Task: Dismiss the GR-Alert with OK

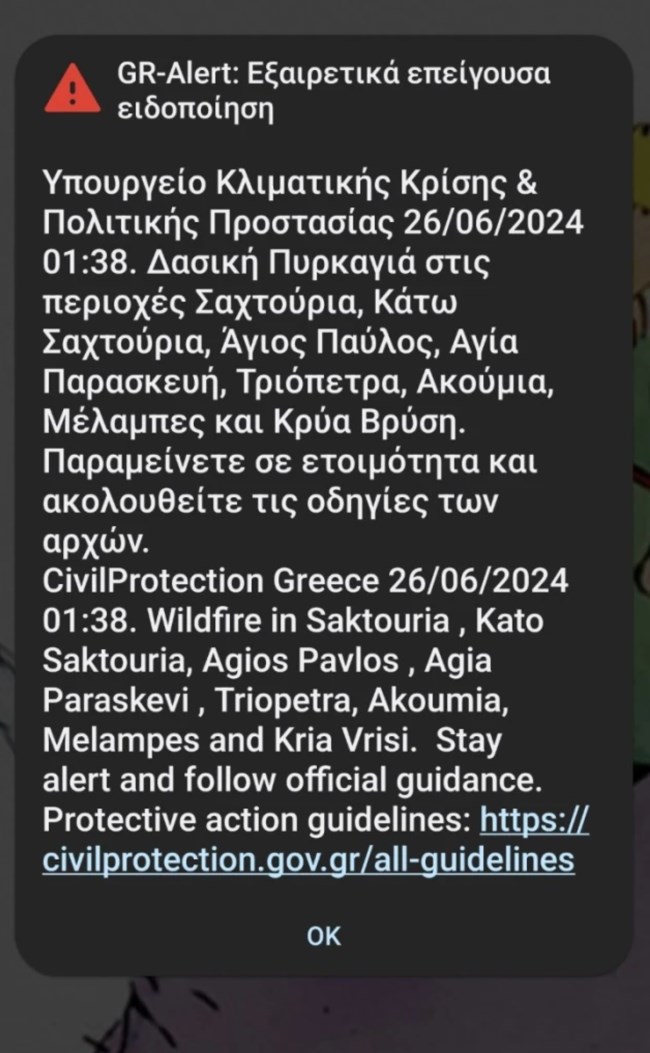Action: [x=324, y=935]
